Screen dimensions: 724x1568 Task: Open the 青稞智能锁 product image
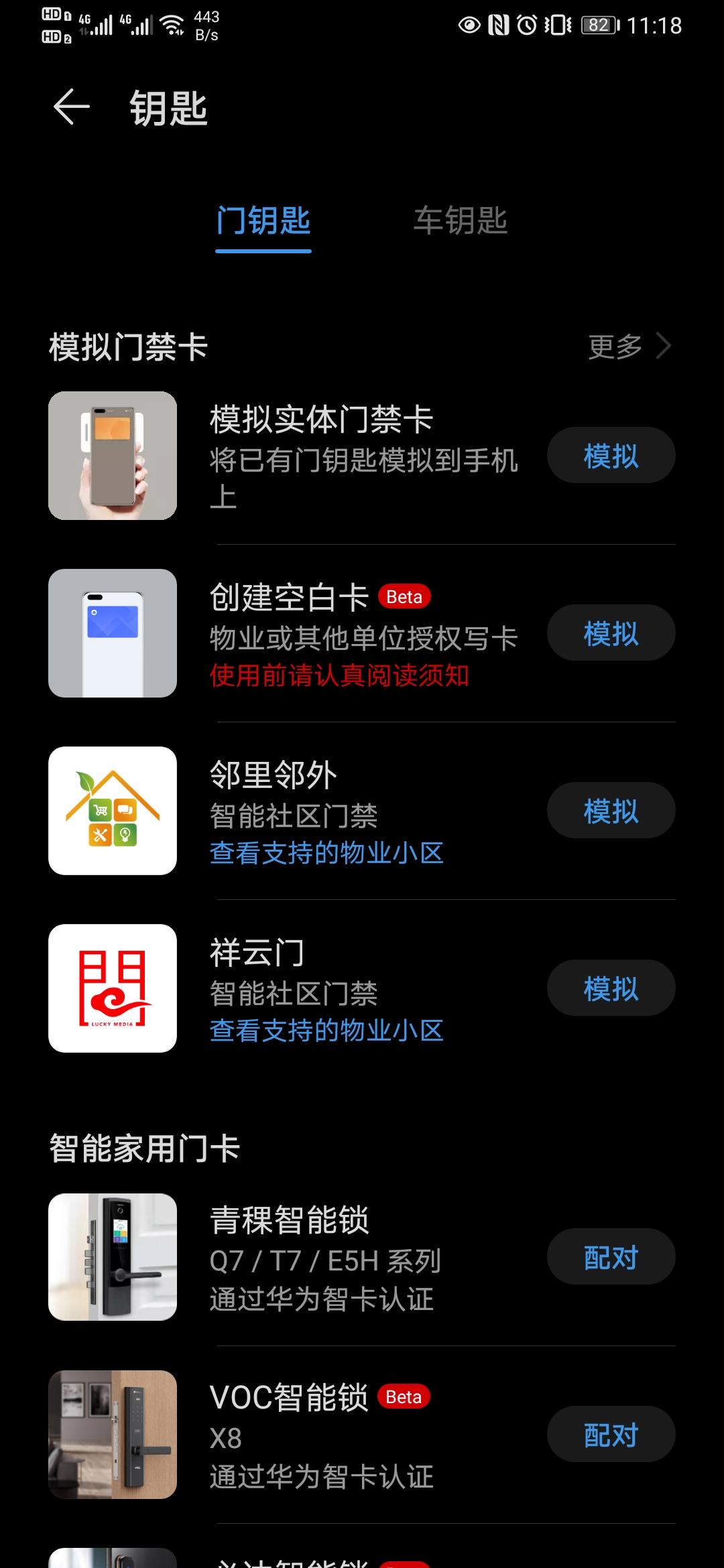coord(114,1258)
